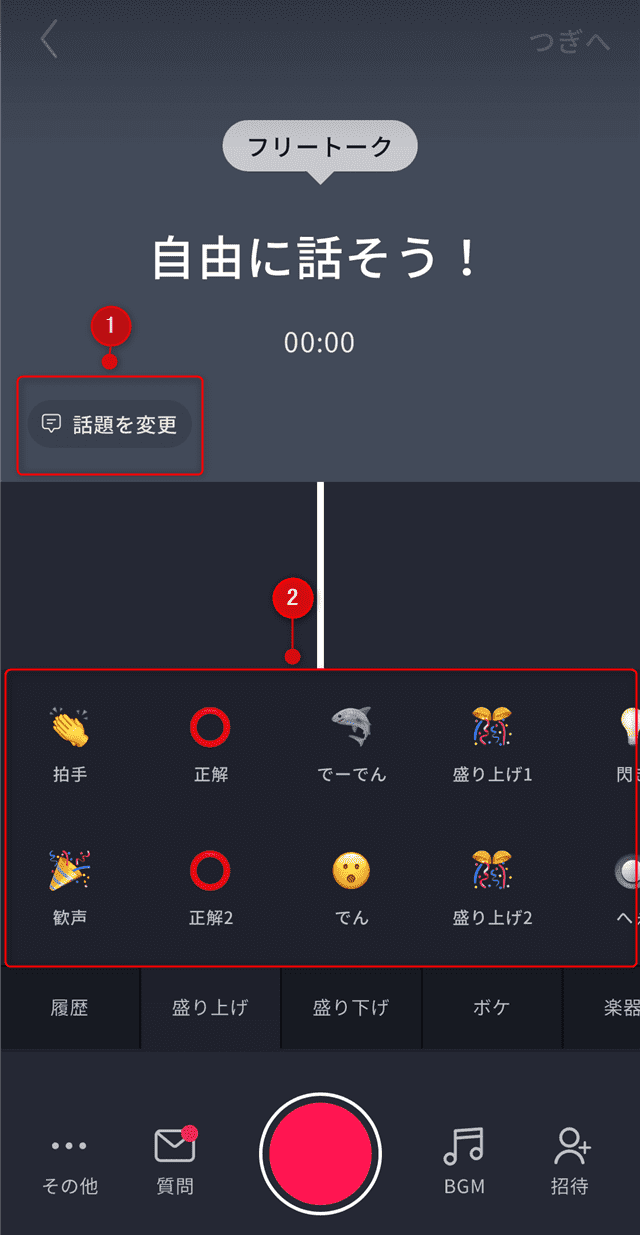Switch to the 履歴 tab
Viewport: 640px width, 1235px height.
coord(70,1008)
